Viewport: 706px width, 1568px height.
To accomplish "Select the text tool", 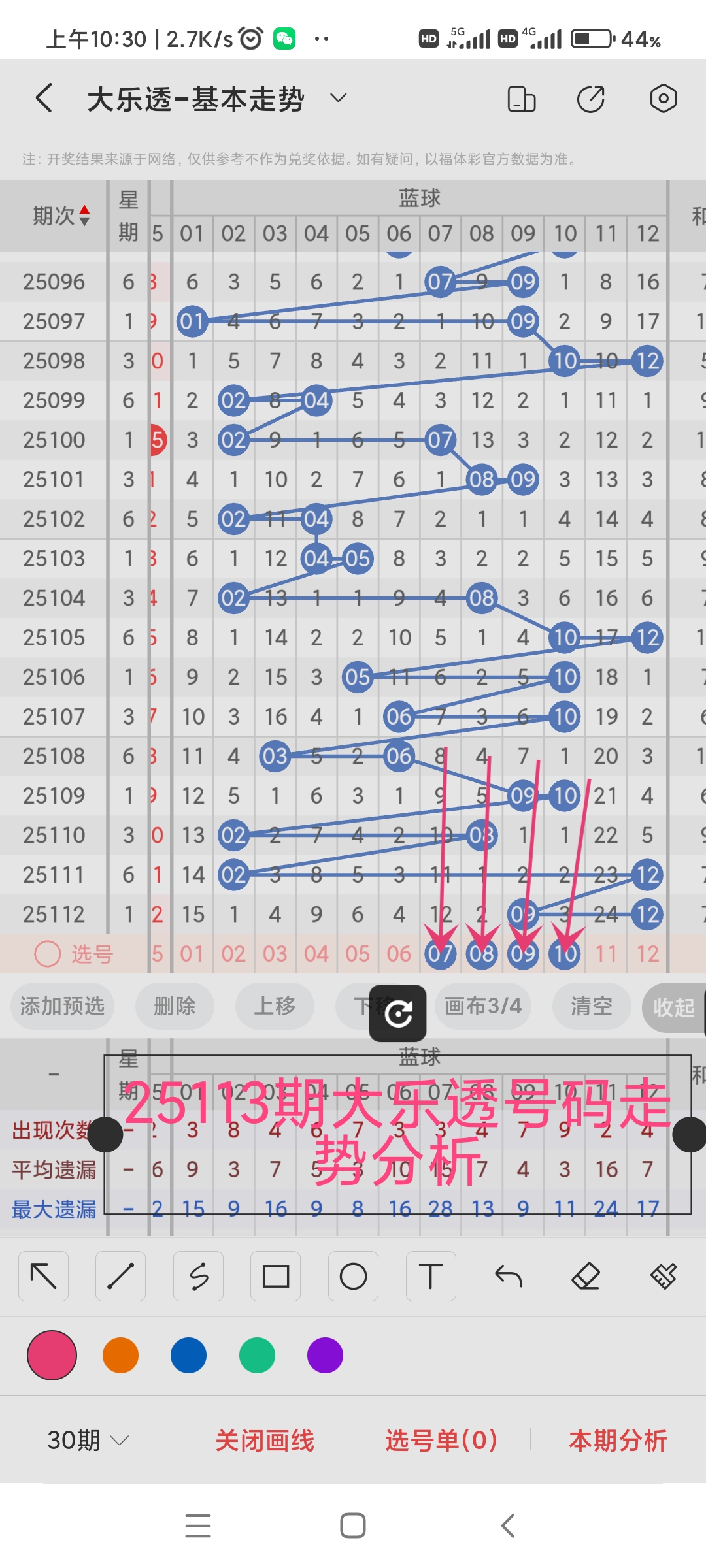I will (x=430, y=1276).
